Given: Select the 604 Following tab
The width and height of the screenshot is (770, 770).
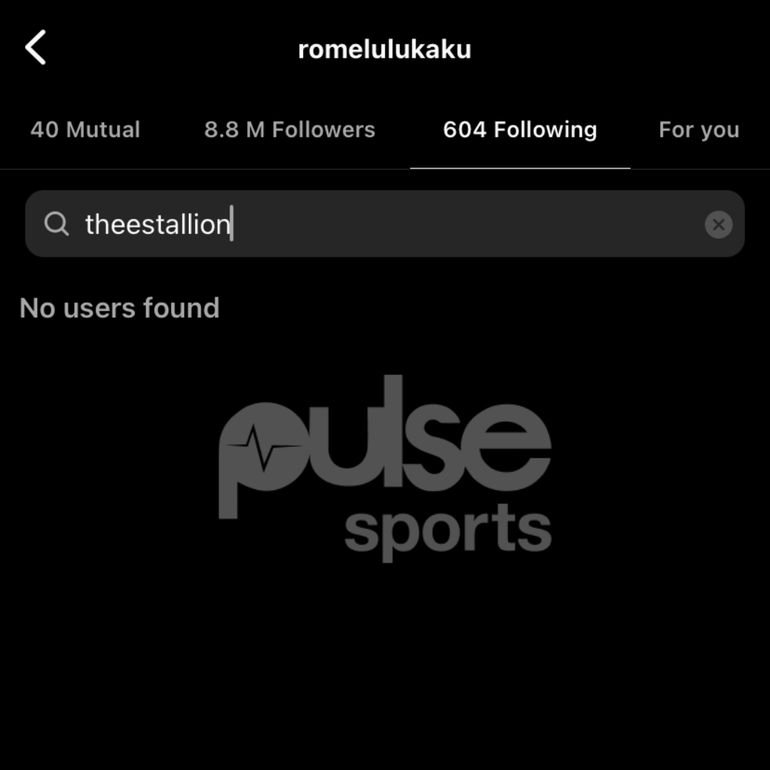Looking at the screenshot, I should click(520, 130).
